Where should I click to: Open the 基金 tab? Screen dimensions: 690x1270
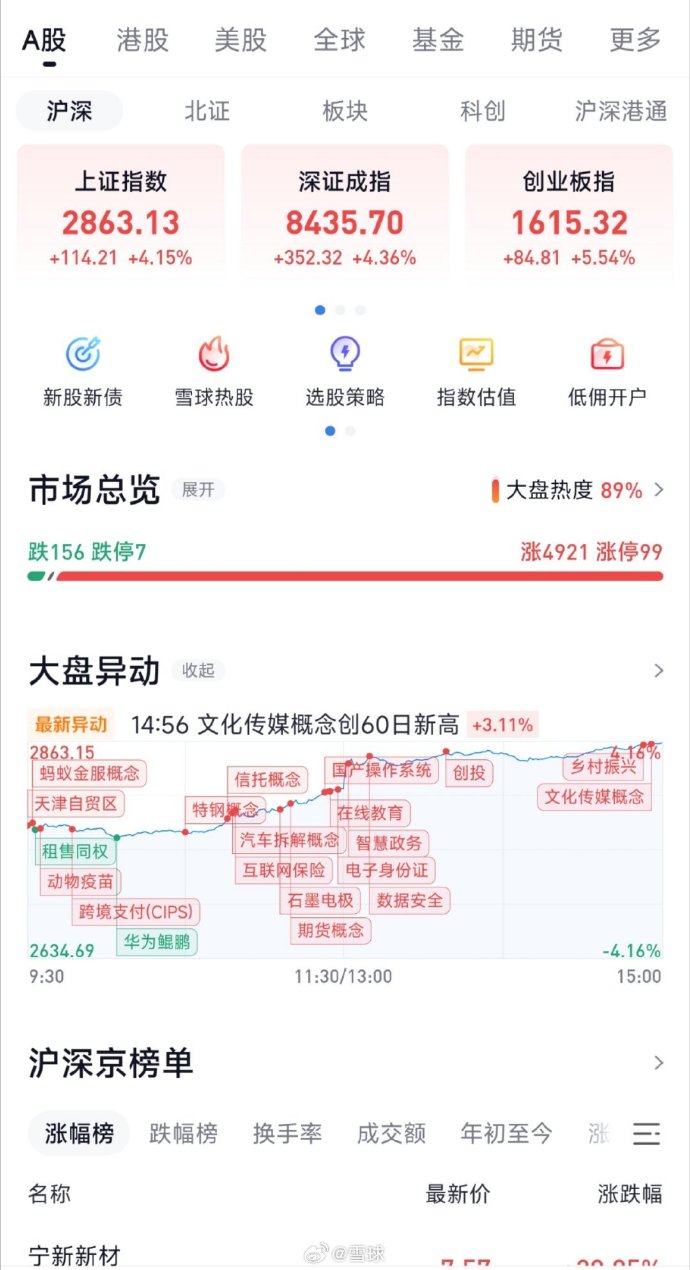point(438,40)
